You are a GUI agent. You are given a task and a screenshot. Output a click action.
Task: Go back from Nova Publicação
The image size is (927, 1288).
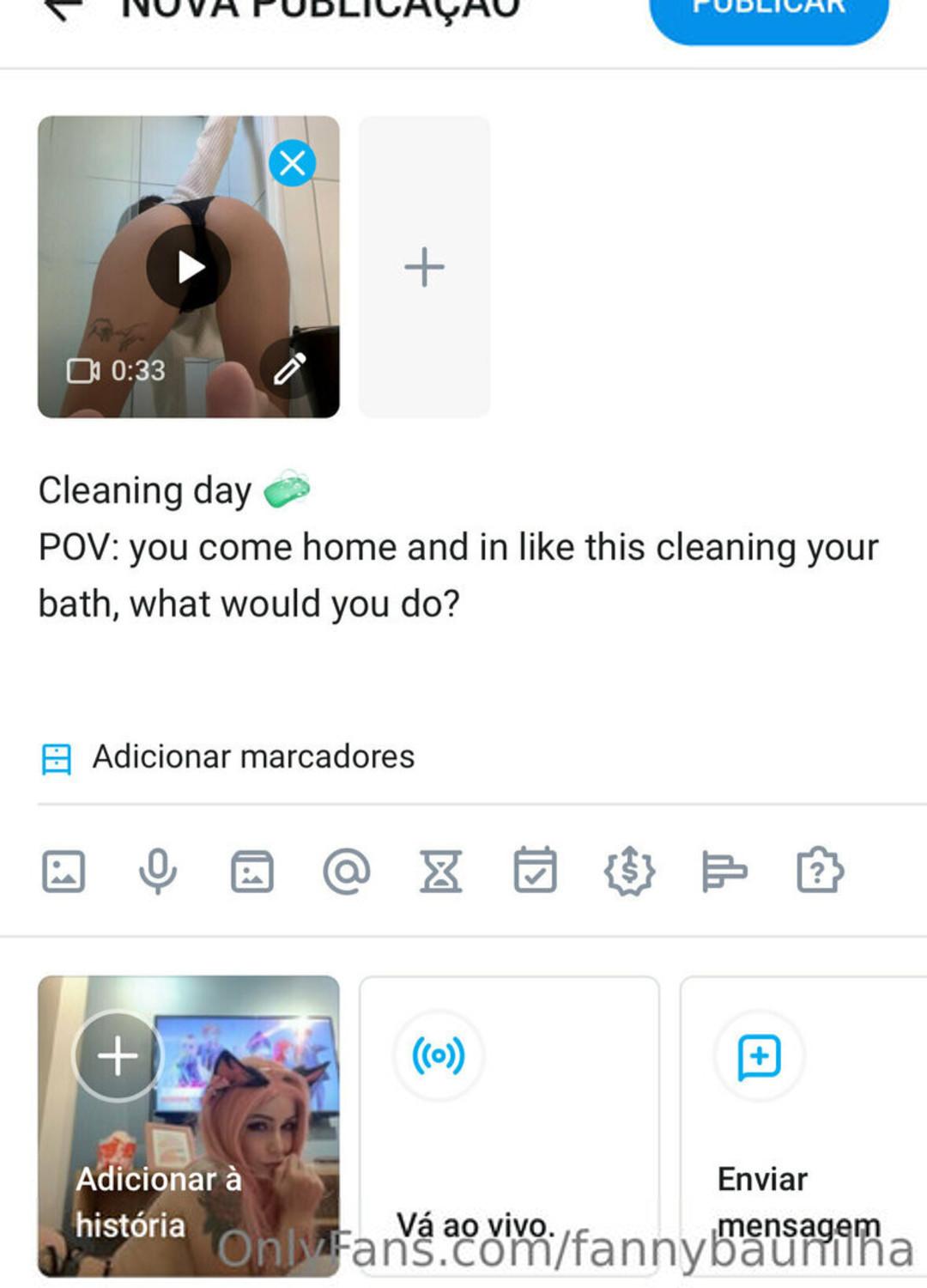coord(62,10)
